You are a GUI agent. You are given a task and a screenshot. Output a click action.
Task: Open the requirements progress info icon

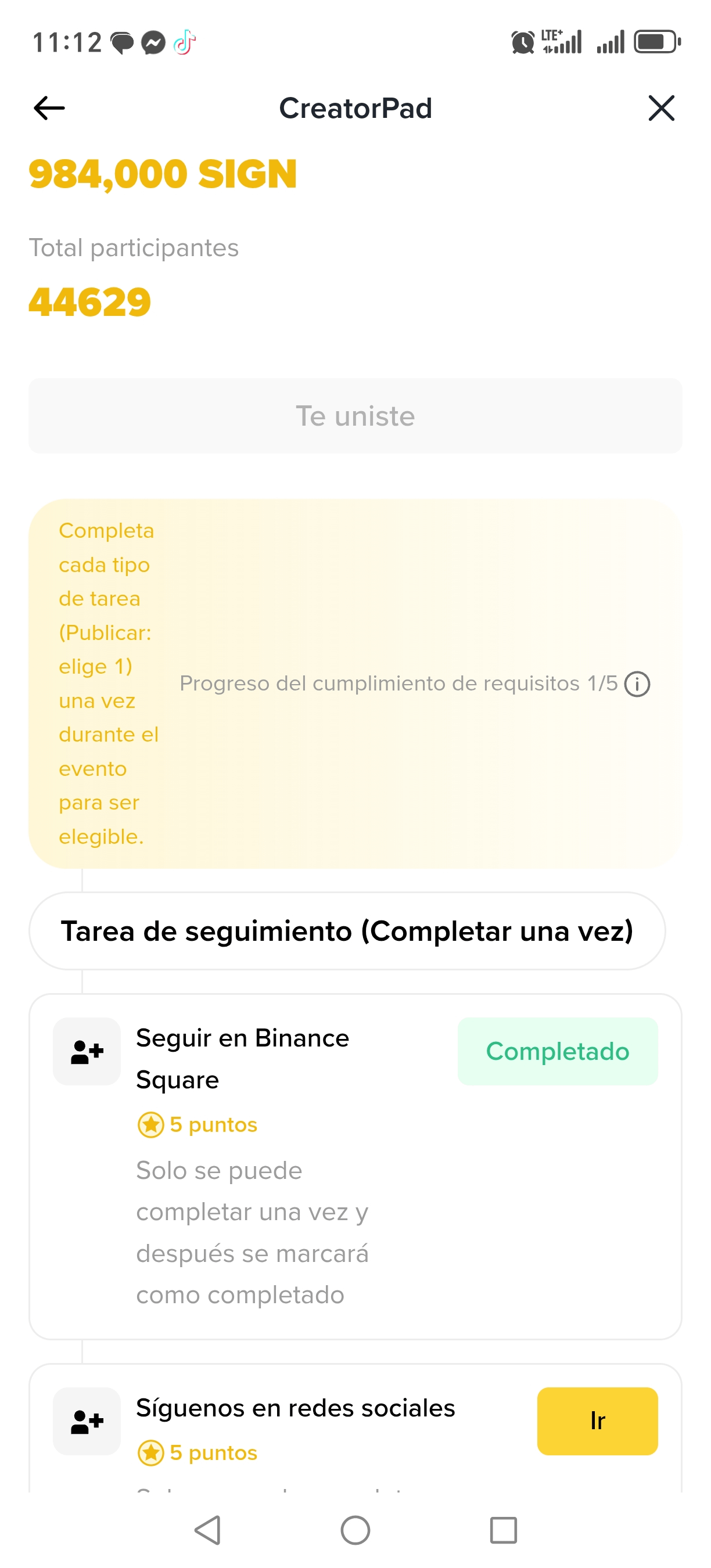point(637,684)
